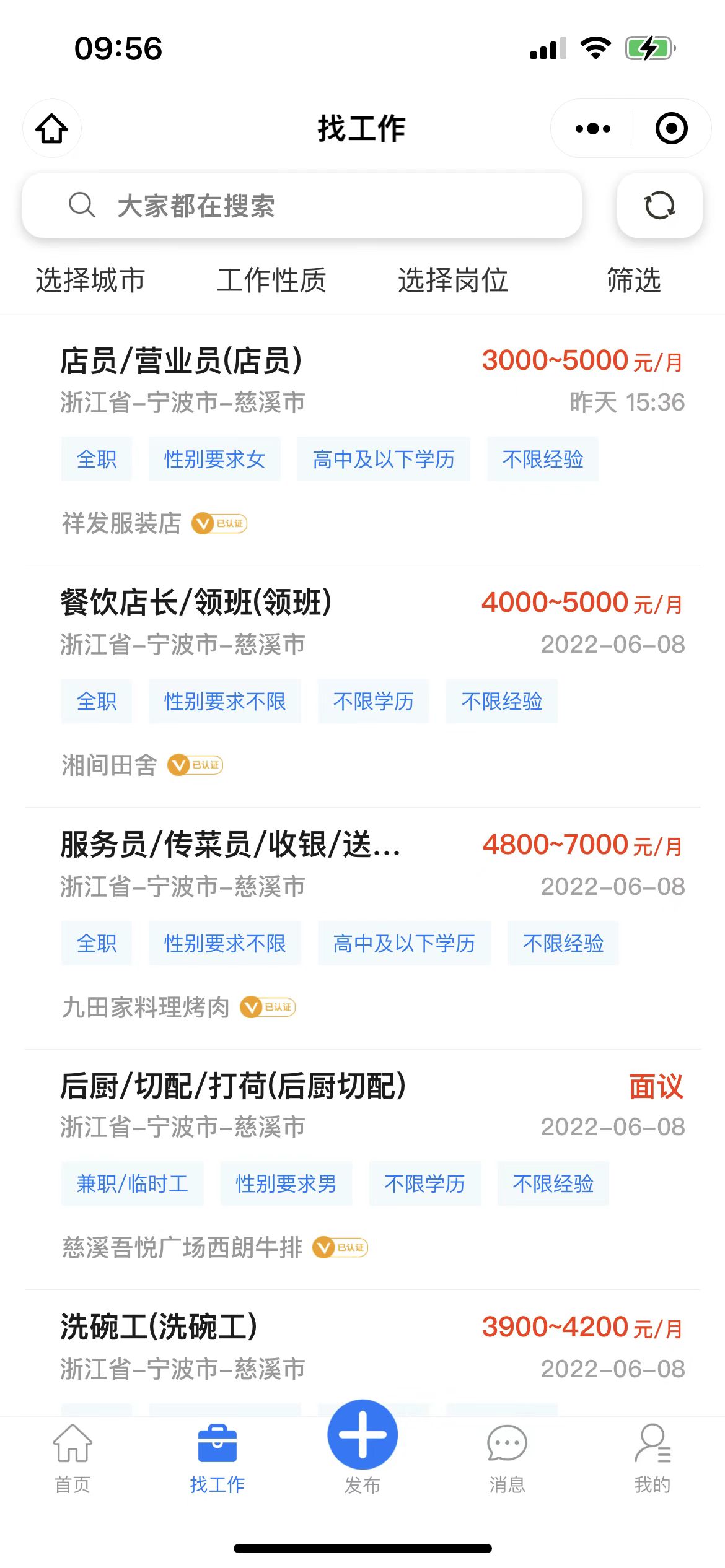The height and width of the screenshot is (1568, 725).
Task: Open the 服务员/传菜员 job at 九田家料理烤肉
Action: point(229,844)
